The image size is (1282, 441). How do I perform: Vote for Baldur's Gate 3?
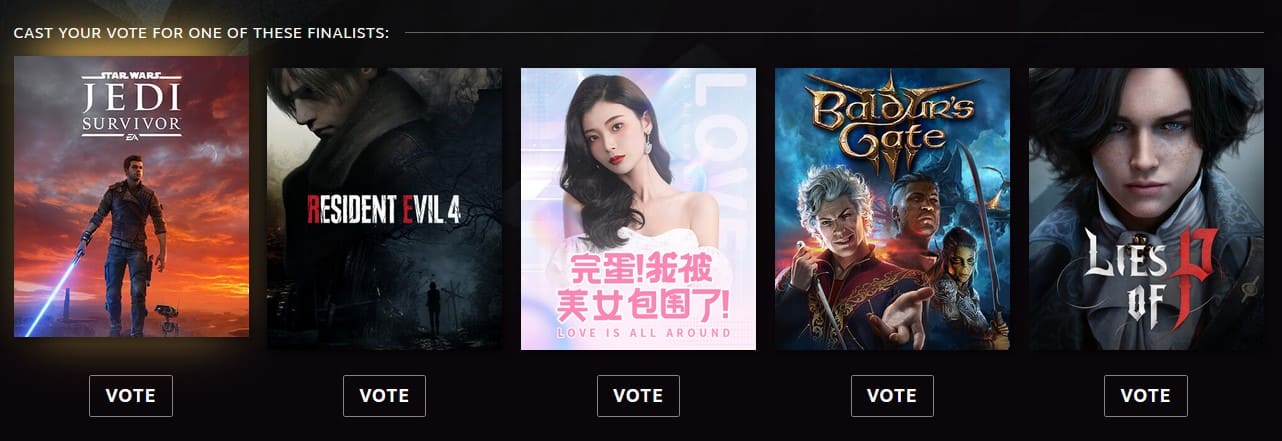892,396
